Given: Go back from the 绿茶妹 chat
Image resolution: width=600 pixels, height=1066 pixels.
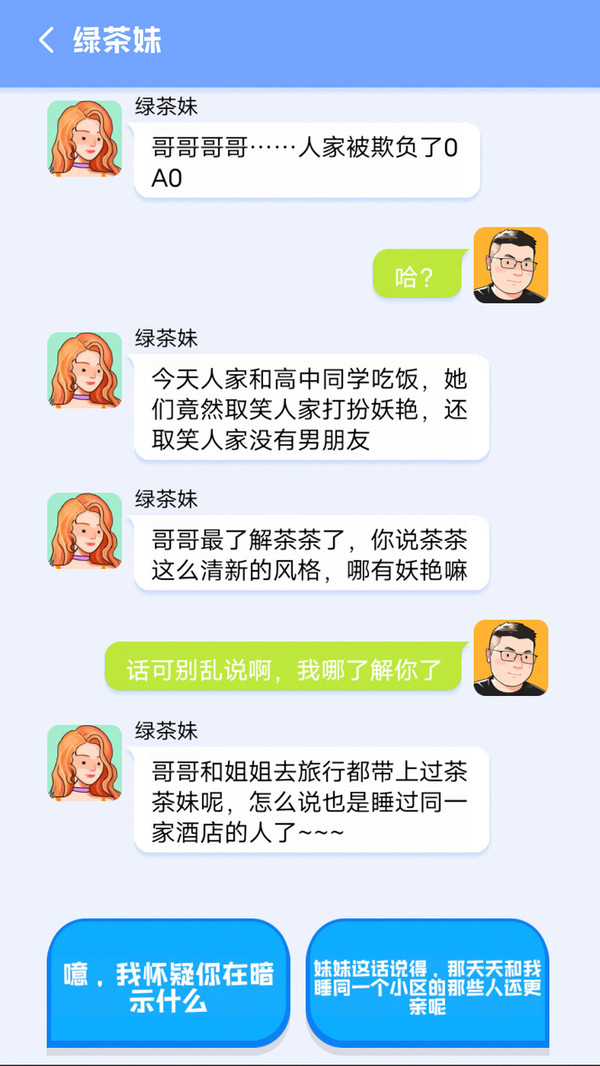Looking at the screenshot, I should point(45,41).
